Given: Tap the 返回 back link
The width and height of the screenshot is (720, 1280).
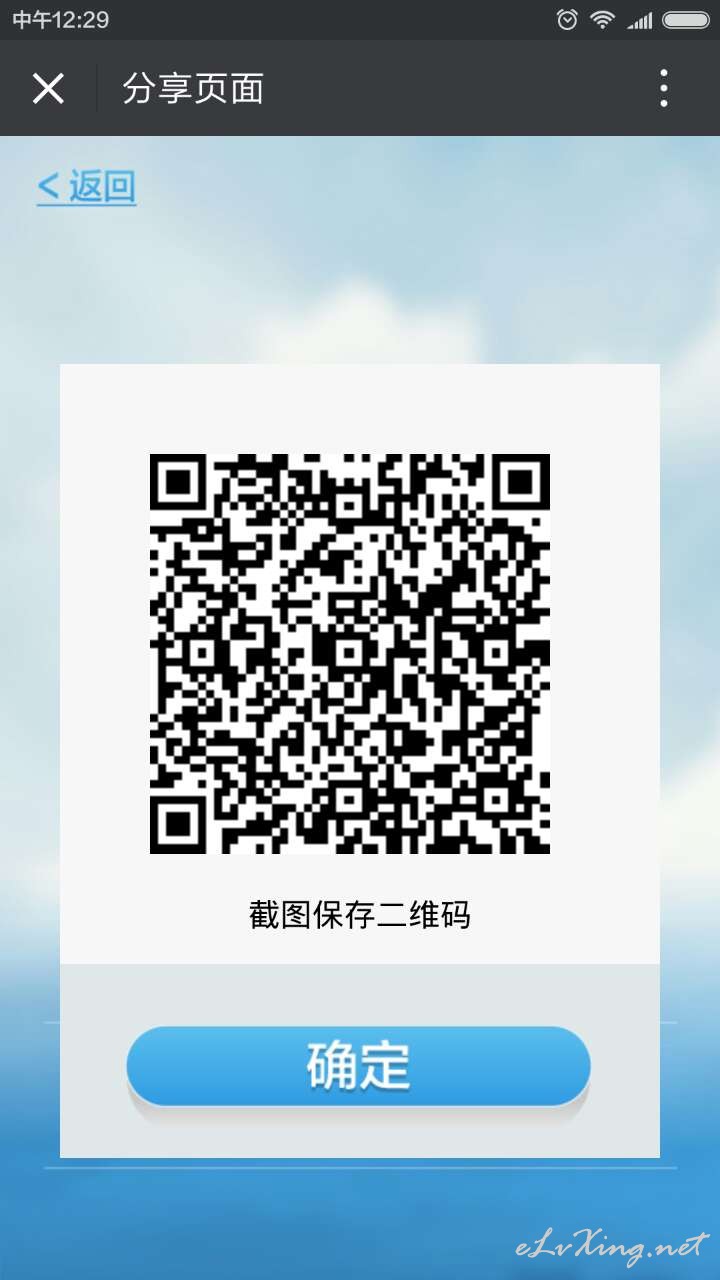Looking at the screenshot, I should pyautogui.click(x=86, y=186).
